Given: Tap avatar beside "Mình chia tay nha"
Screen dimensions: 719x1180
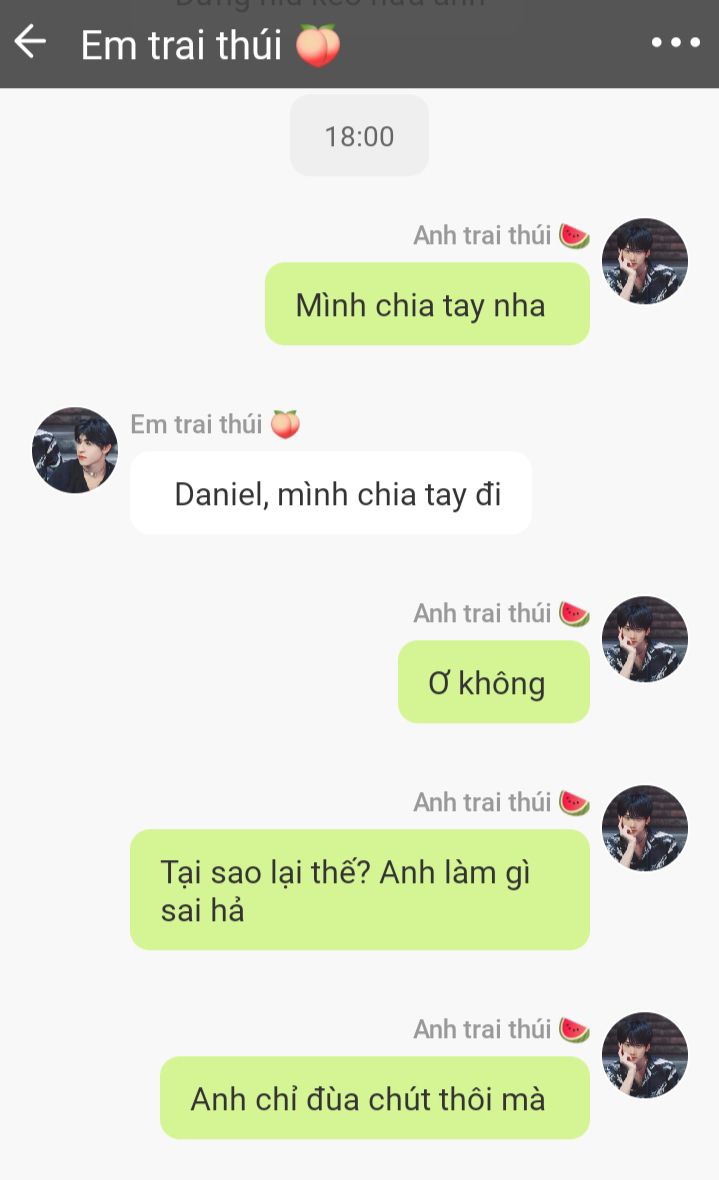Looking at the screenshot, I should [x=644, y=261].
